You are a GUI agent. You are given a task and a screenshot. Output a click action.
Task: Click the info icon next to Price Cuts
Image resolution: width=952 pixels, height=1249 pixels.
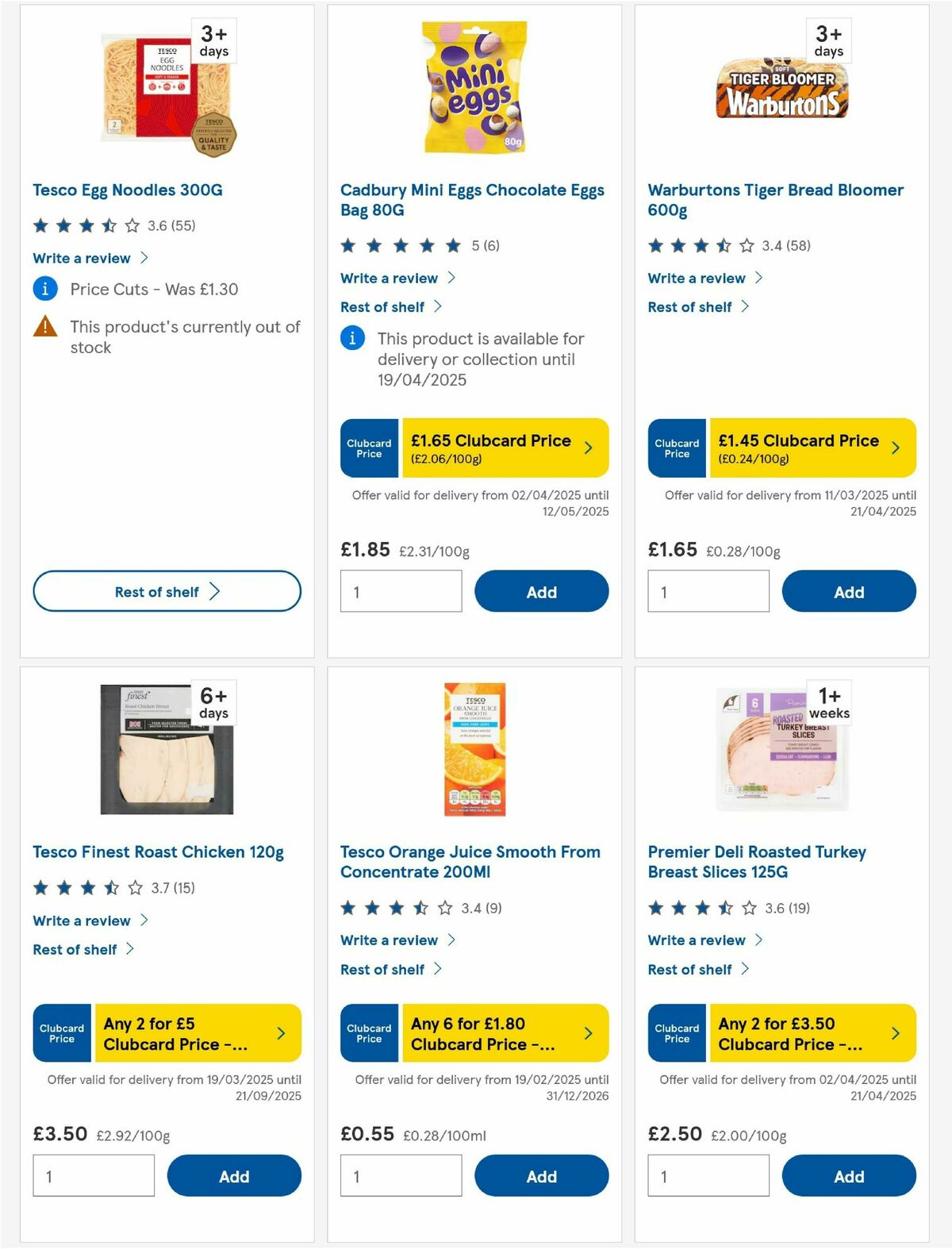(x=44, y=289)
